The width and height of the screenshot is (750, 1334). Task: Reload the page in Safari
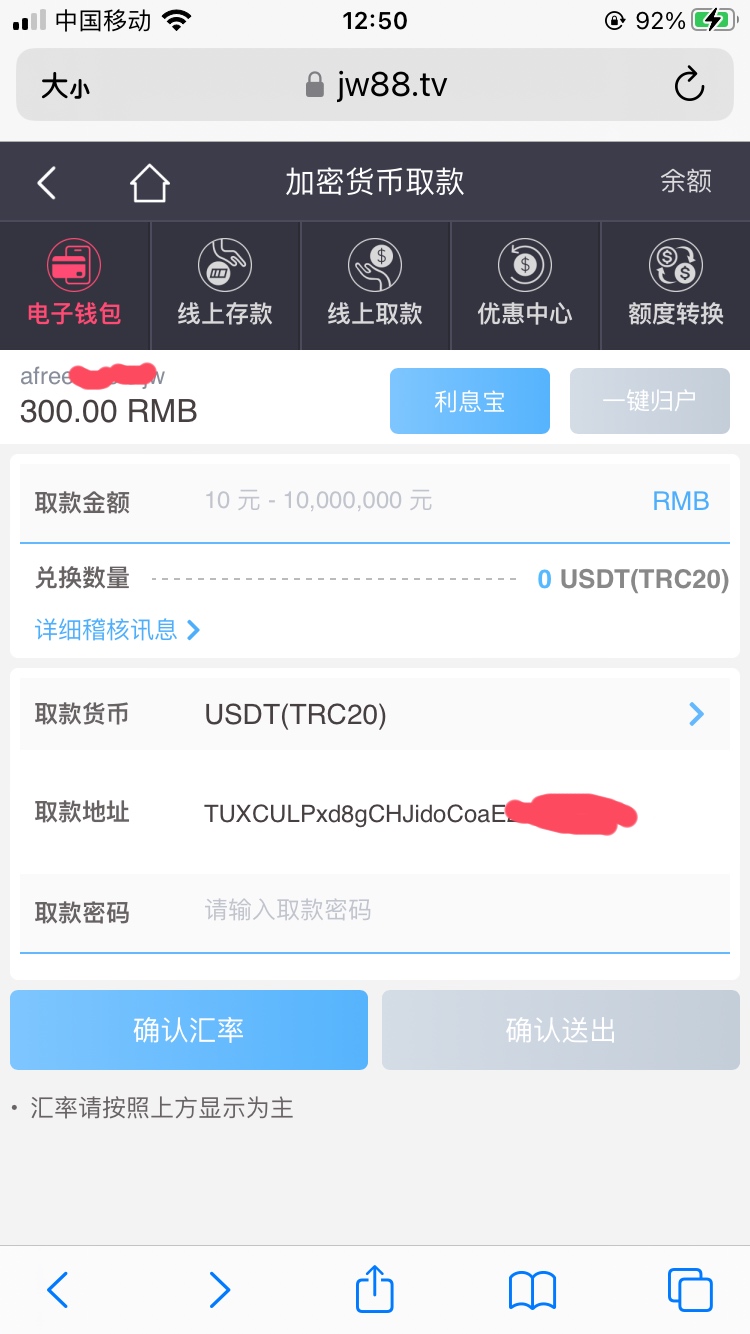click(689, 86)
